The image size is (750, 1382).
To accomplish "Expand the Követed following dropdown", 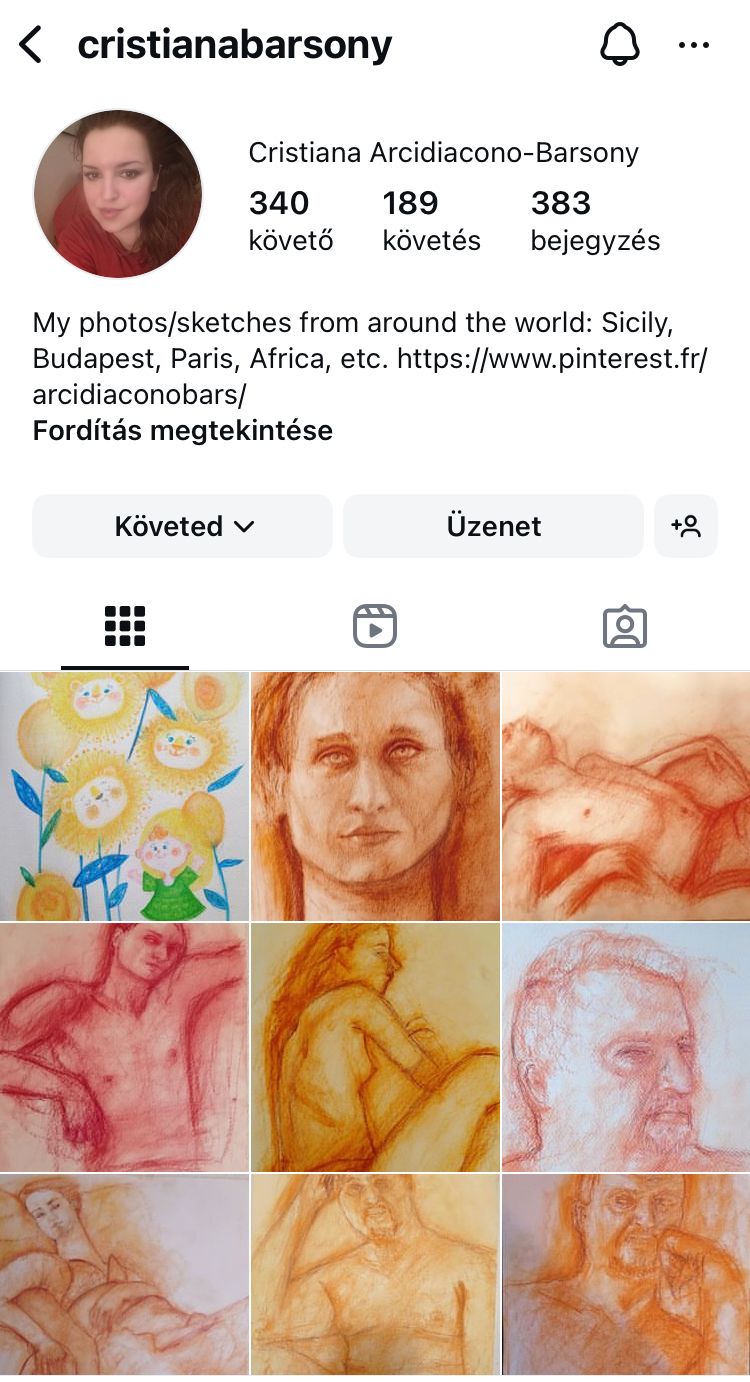I will pyautogui.click(x=183, y=526).
